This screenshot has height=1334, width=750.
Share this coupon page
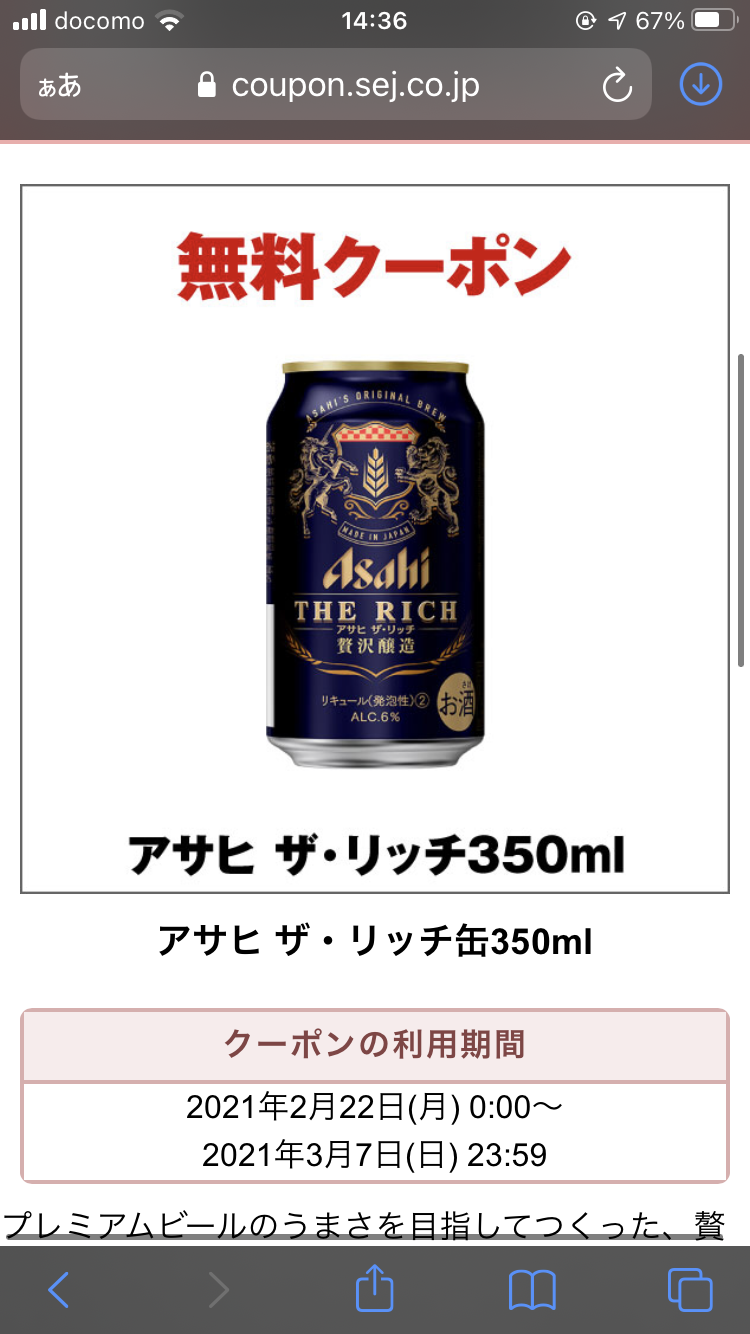(375, 1288)
